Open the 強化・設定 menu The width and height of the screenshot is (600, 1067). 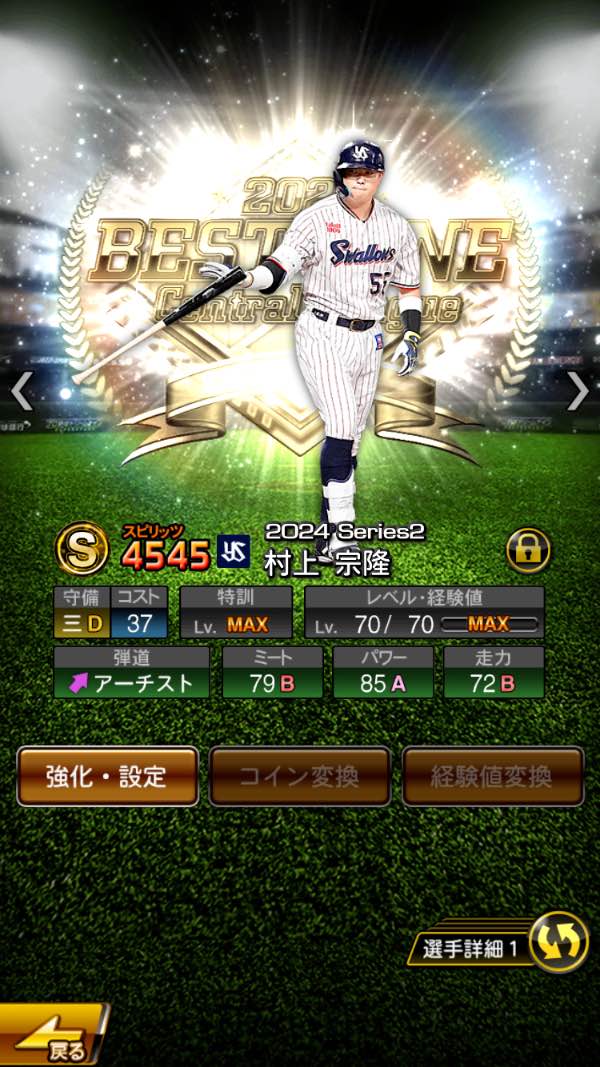point(107,776)
